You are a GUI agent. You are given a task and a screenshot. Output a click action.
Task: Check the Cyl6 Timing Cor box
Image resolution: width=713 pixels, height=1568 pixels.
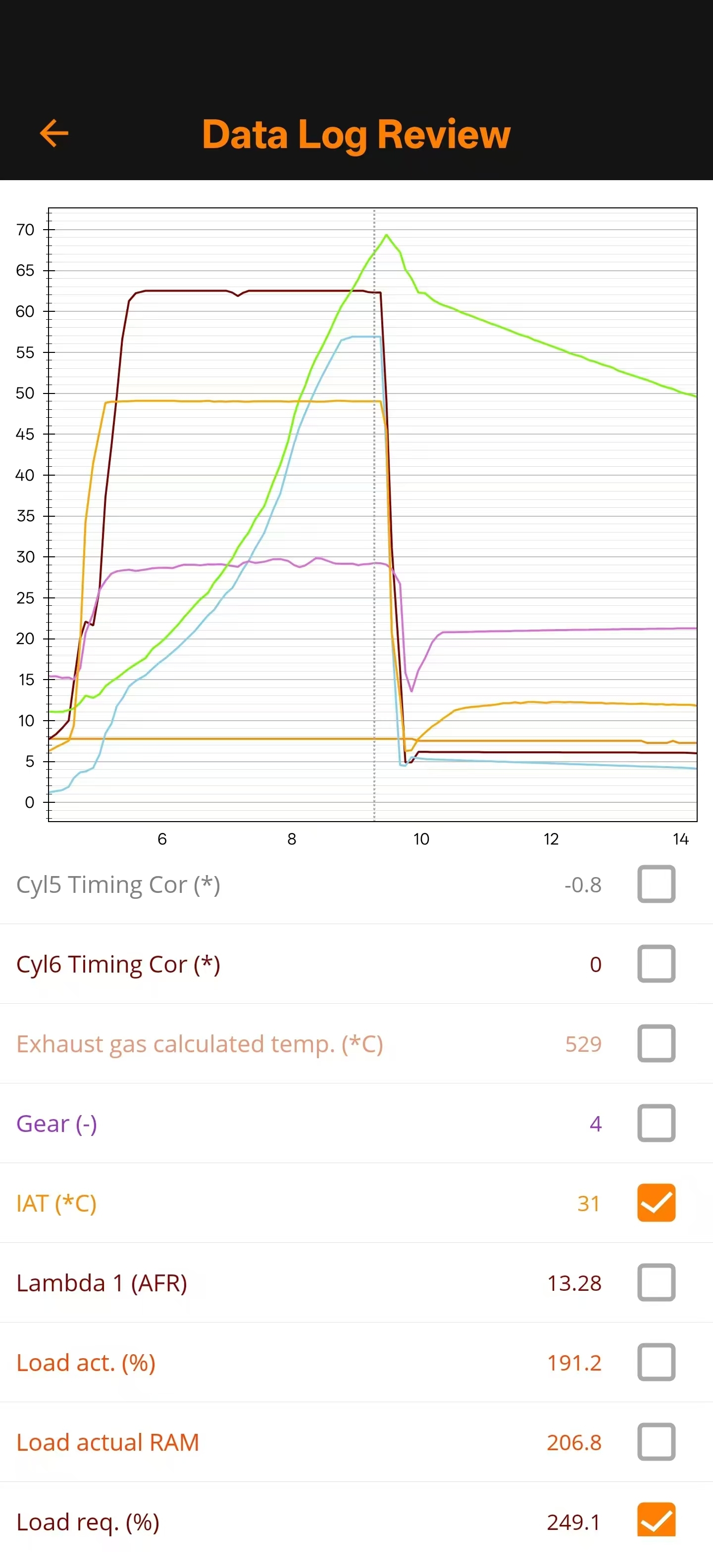click(x=656, y=964)
